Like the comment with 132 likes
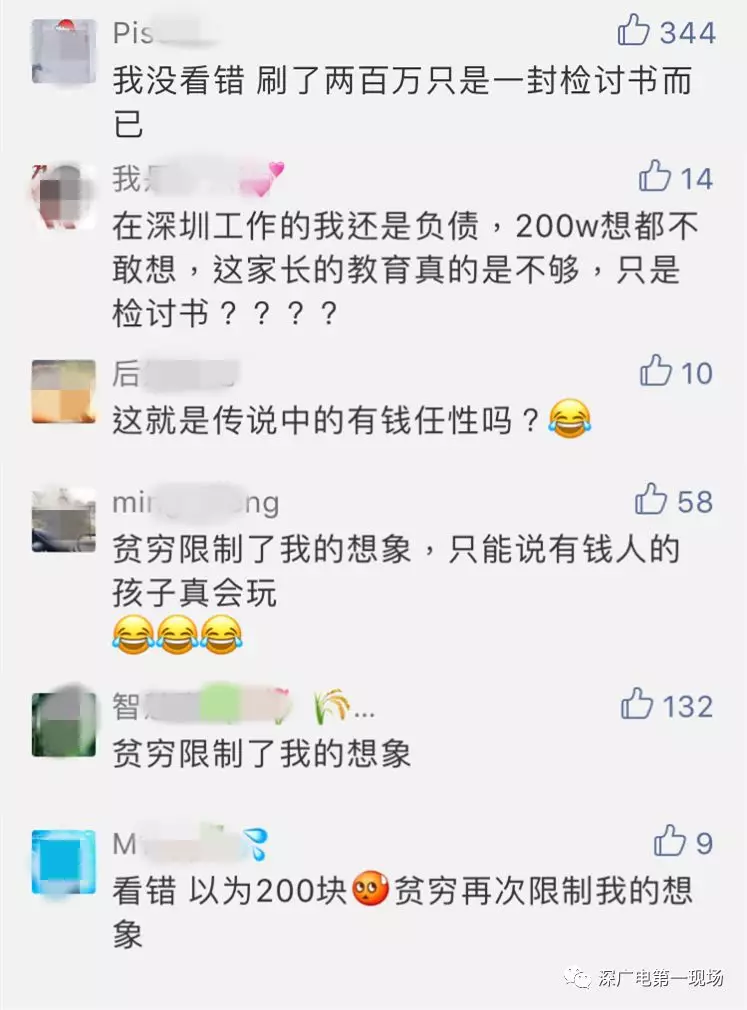The image size is (747, 1010). click(x=637, y=704)
